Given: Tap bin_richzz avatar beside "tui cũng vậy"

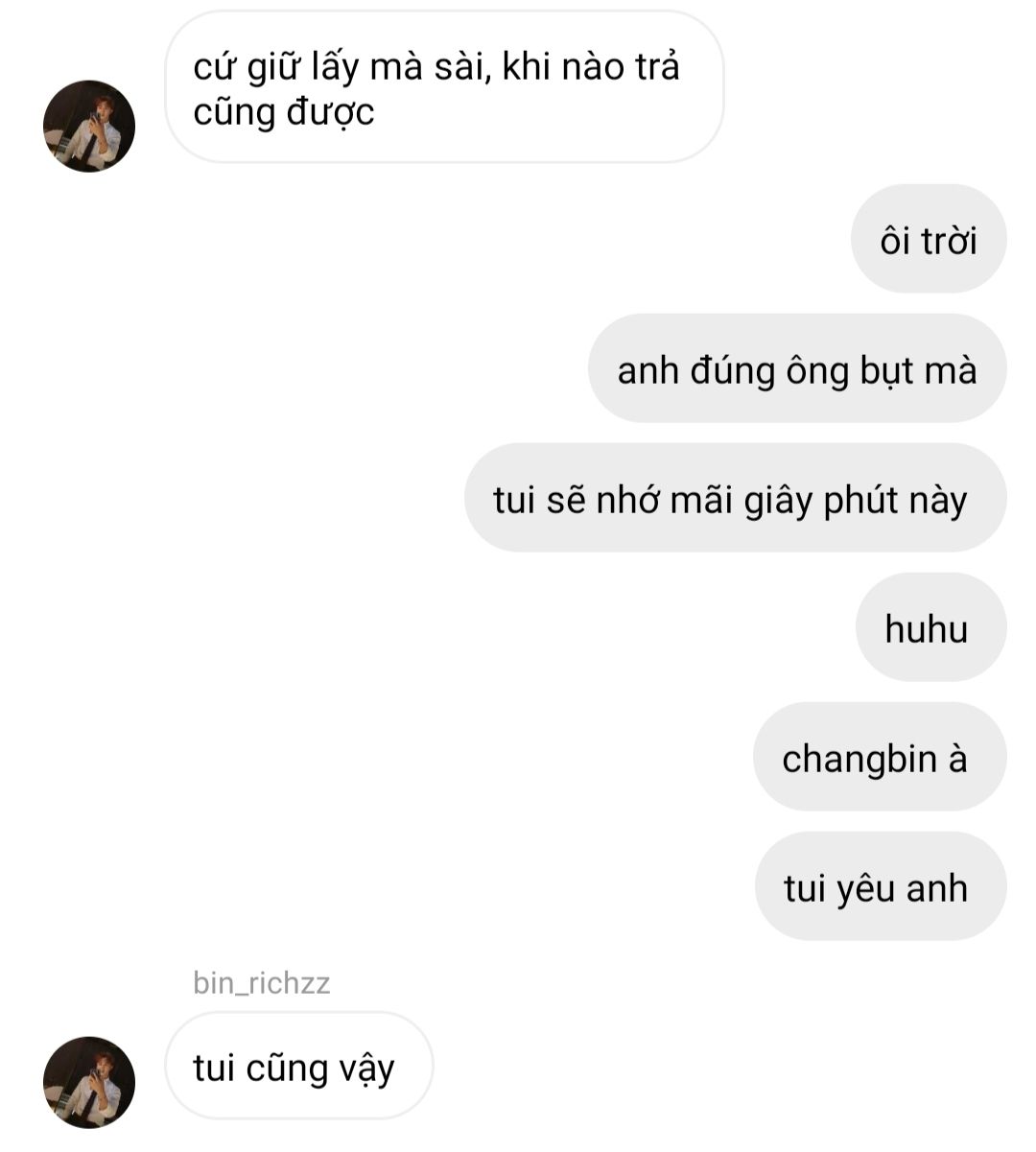Looking at the screenshot, I should [89, 1081].
